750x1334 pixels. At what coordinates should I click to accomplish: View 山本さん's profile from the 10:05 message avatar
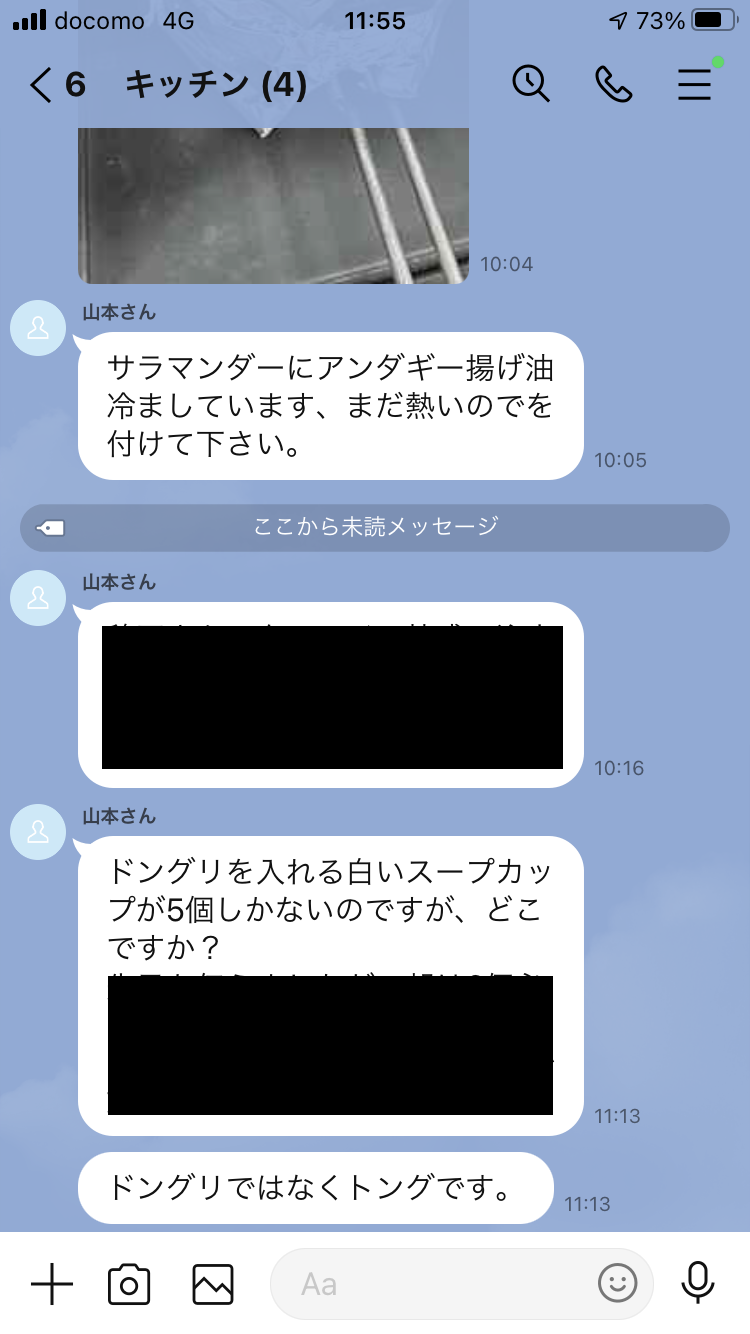[x=38, y=327]
